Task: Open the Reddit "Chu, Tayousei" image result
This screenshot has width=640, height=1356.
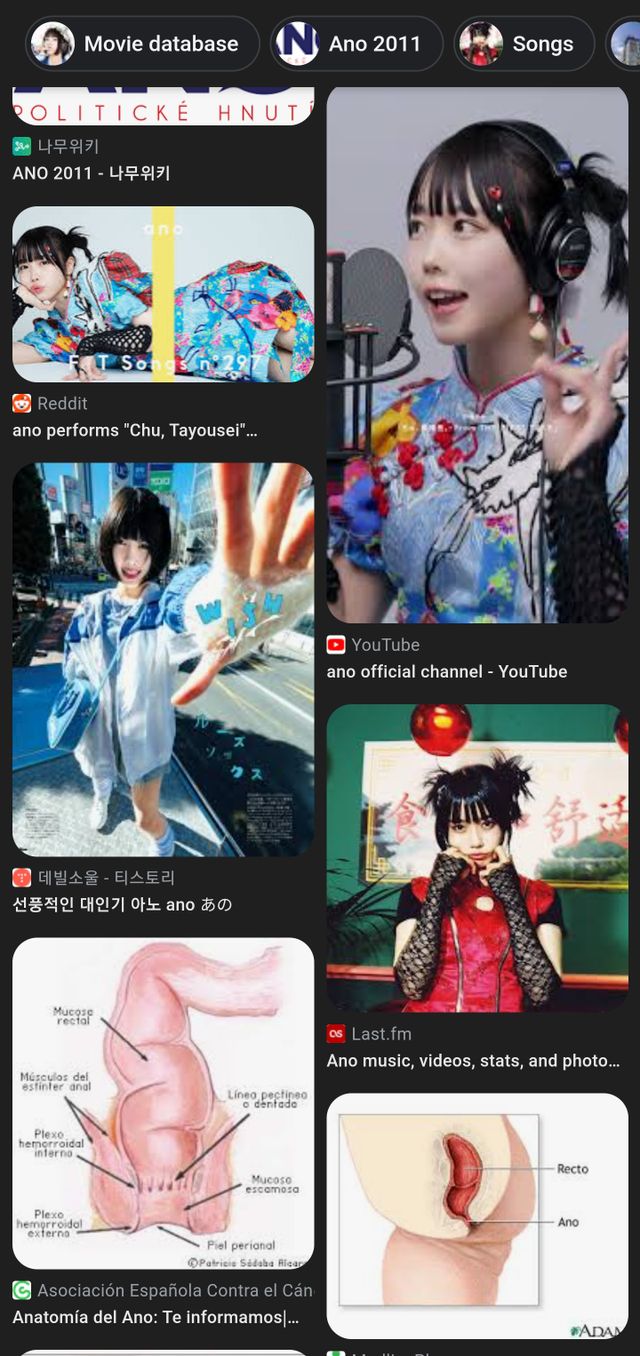Action: [162, 294]
